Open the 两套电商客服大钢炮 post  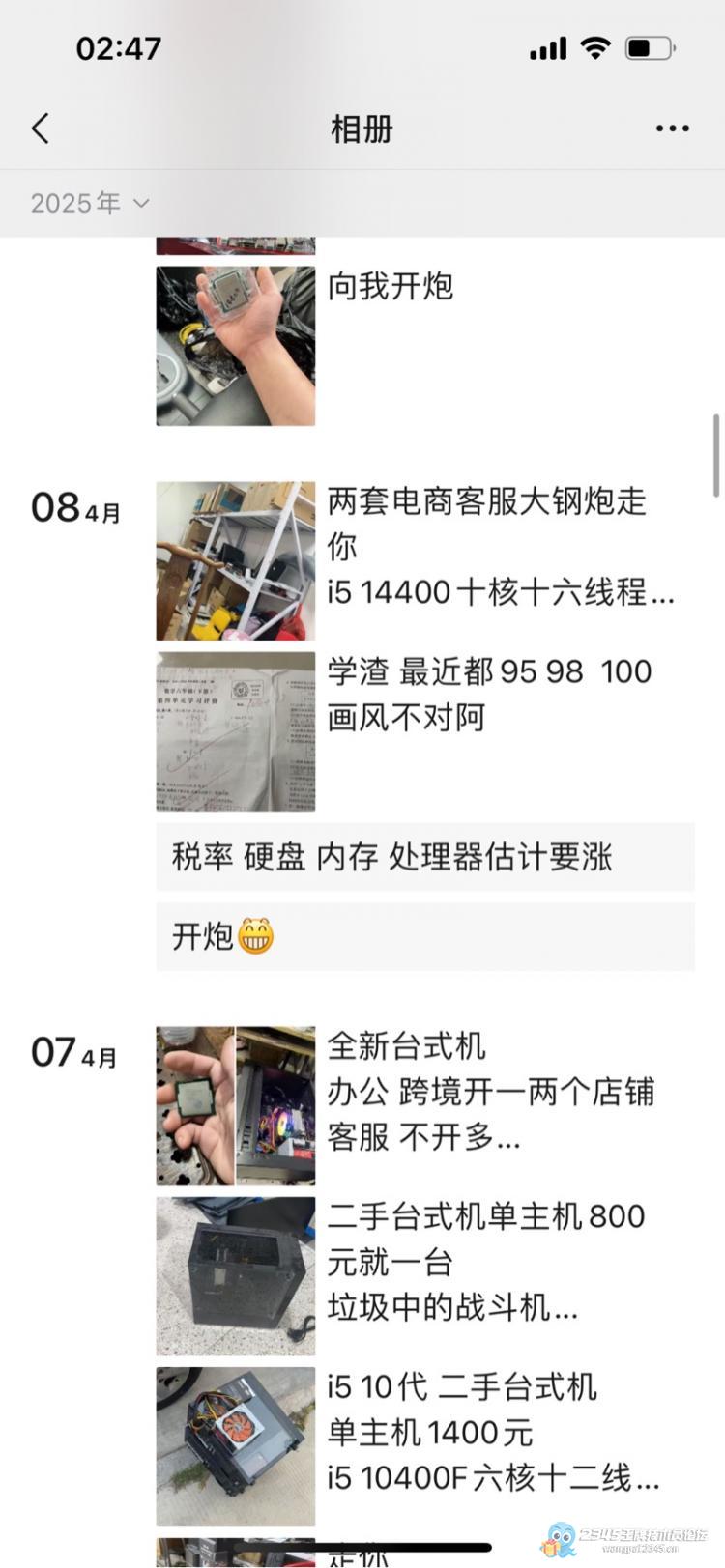coord(425,561)
